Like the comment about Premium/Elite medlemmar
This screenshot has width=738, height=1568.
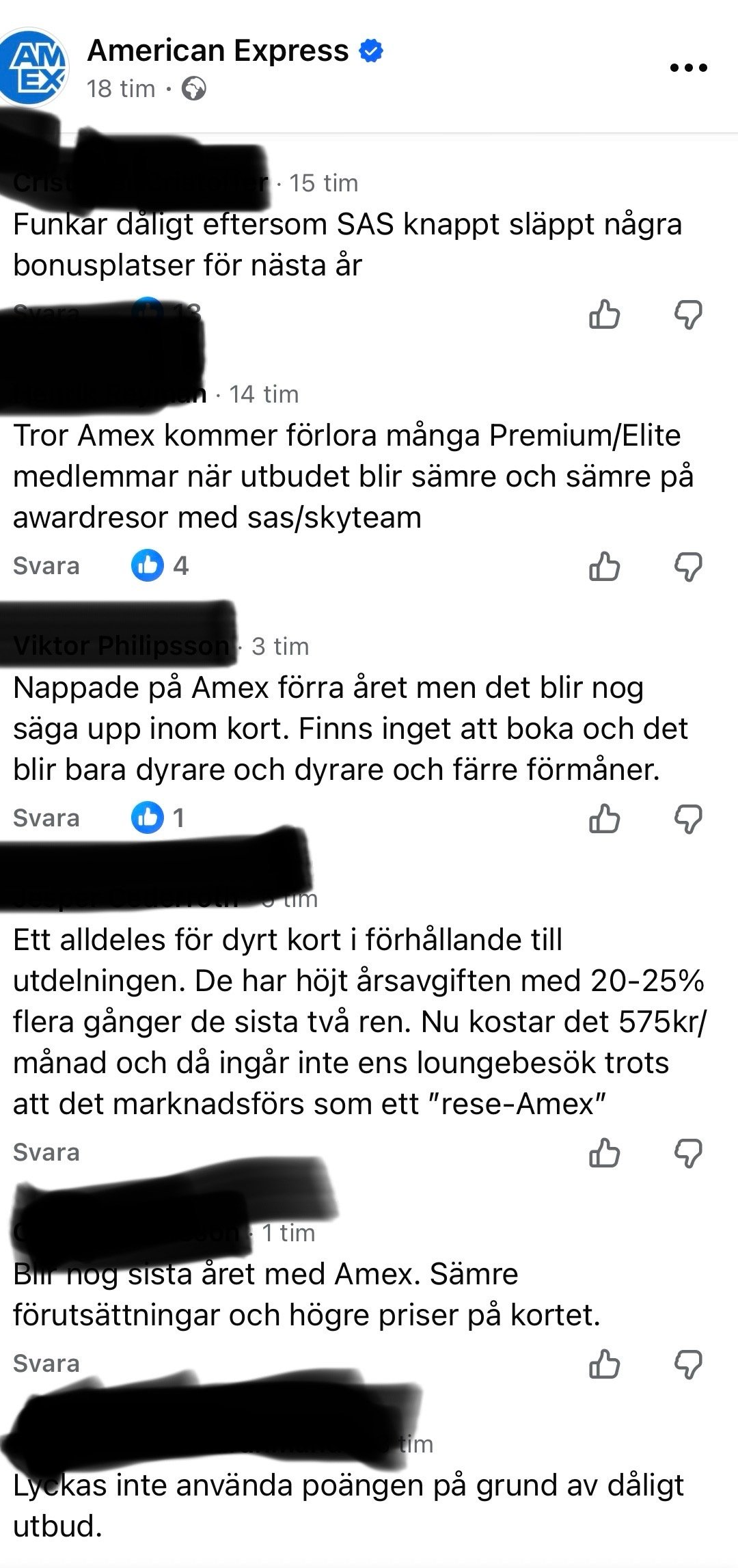[x=605, y=567]
